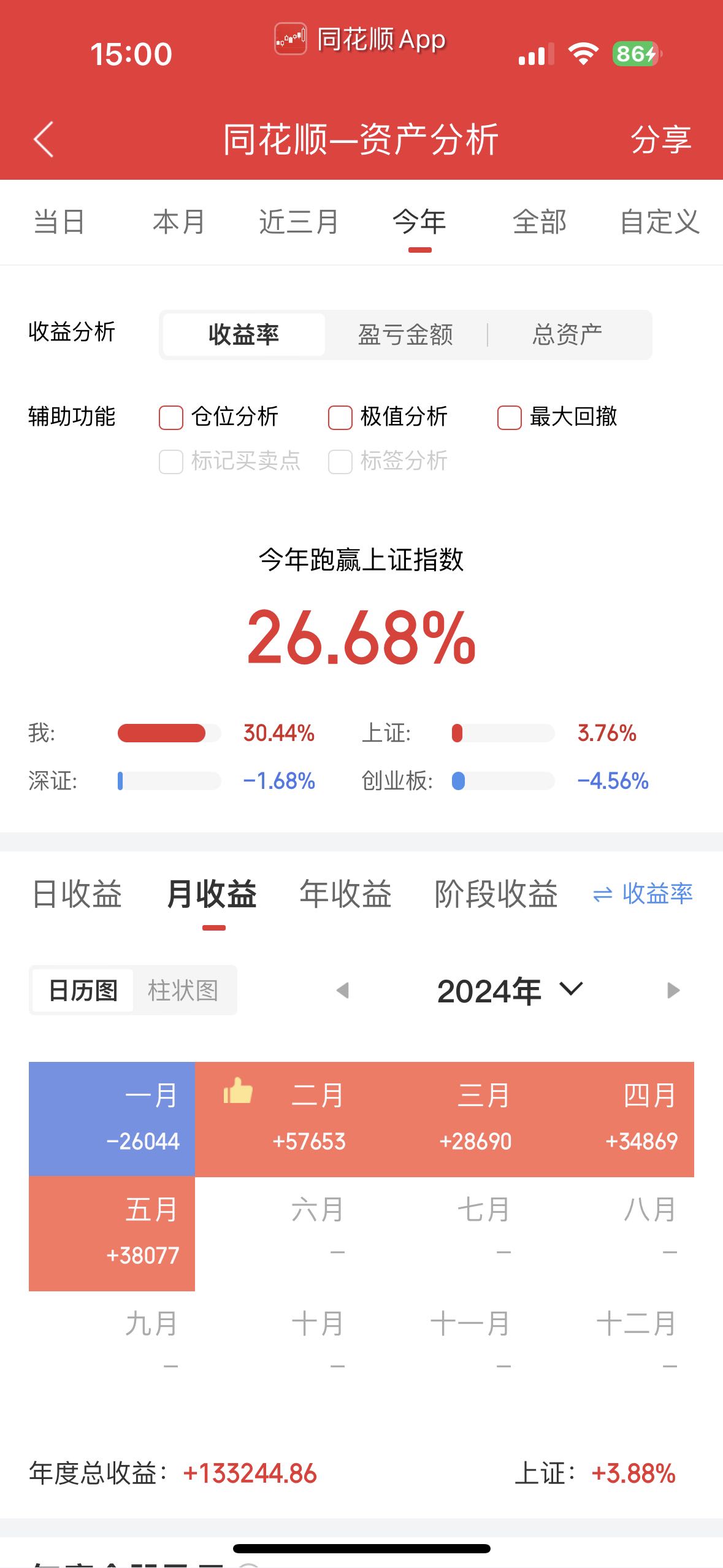Viewport: 723px width, 1568px height.
Task: Turn on the 最大回撤 checkbox
Action: (510, 417)
